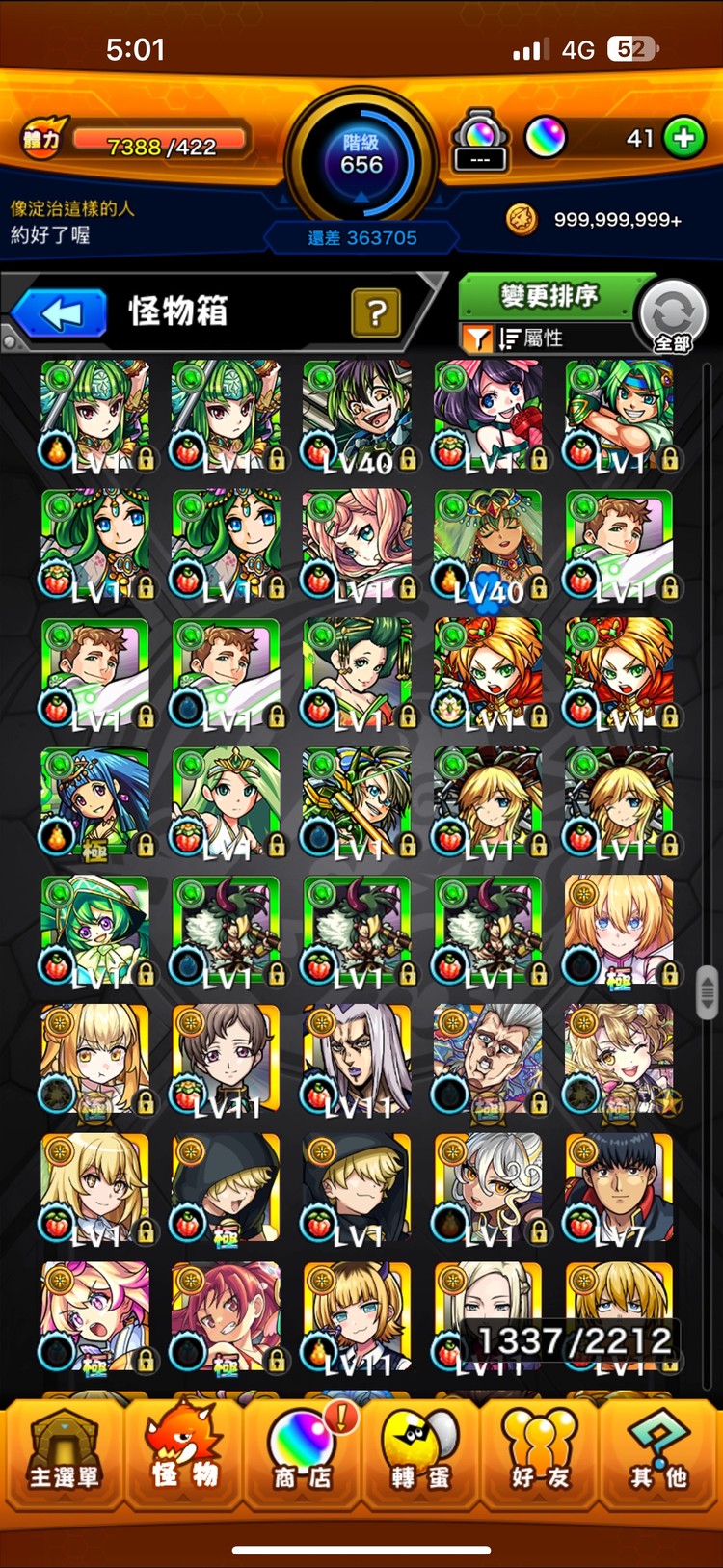Viewport: 723px width, 1568px height.
Task: Select the black-haired LV7 monster
Action: coord(619,1186)
